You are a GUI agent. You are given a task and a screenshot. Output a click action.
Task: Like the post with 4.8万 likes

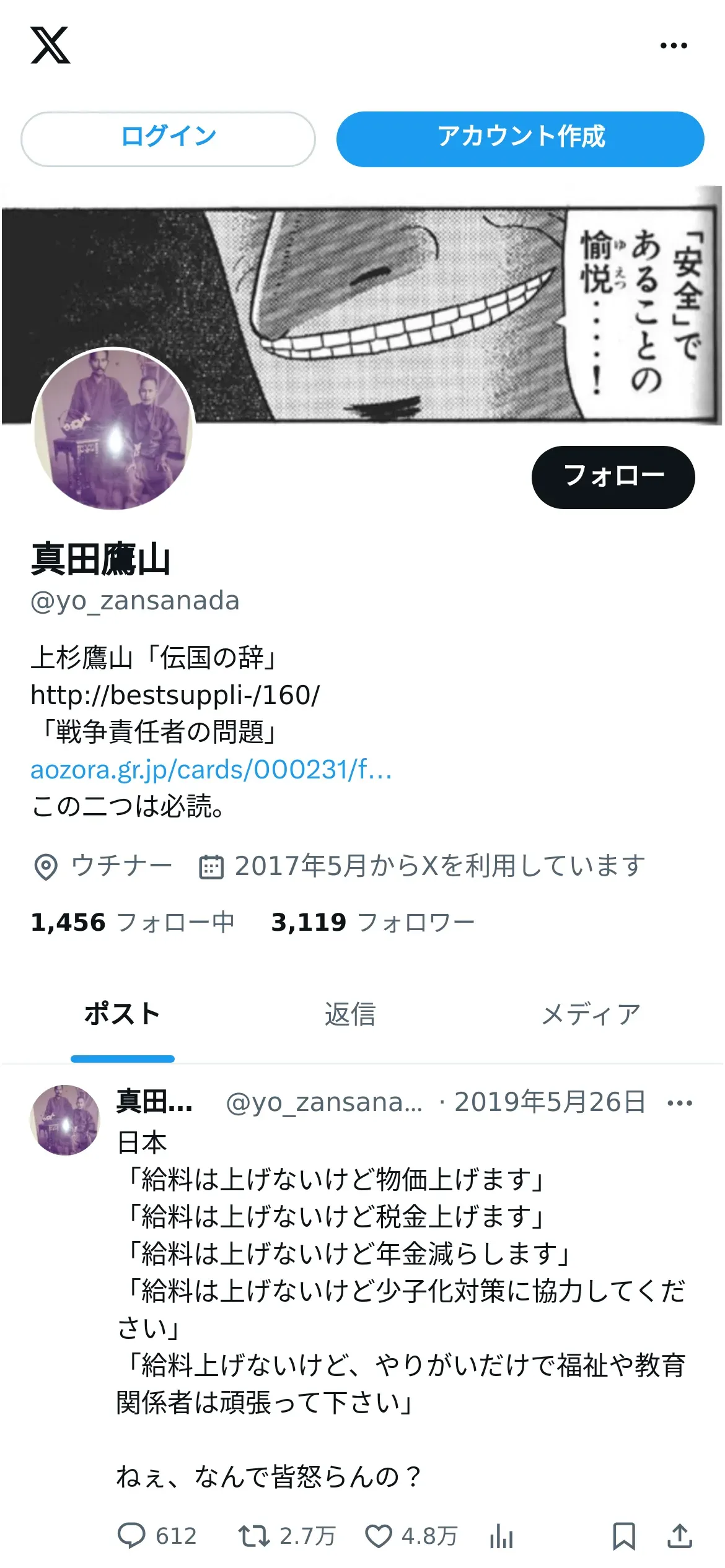379,1536
